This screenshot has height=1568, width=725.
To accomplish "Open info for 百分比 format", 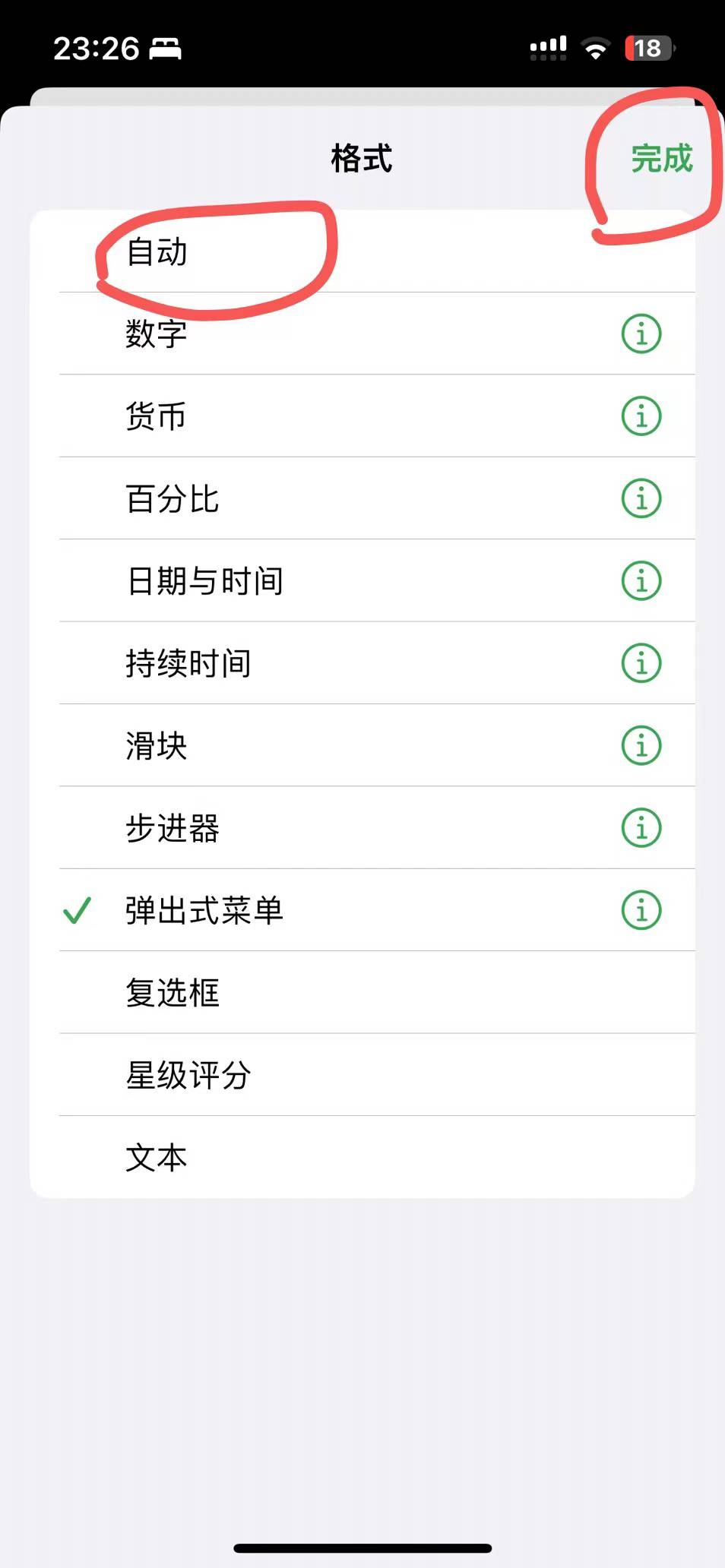I will pos(641,498).
